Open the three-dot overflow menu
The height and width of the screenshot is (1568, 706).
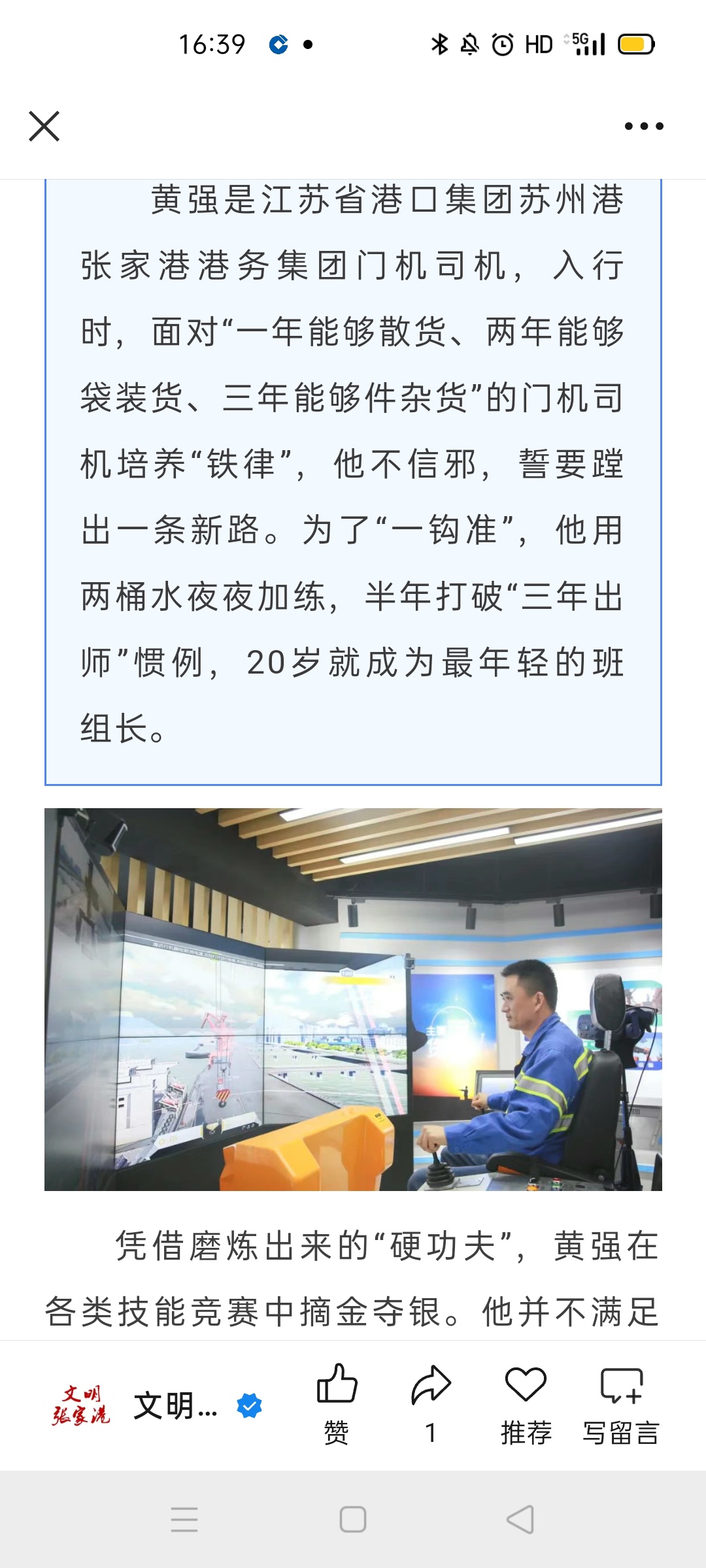tap(644, 126)
